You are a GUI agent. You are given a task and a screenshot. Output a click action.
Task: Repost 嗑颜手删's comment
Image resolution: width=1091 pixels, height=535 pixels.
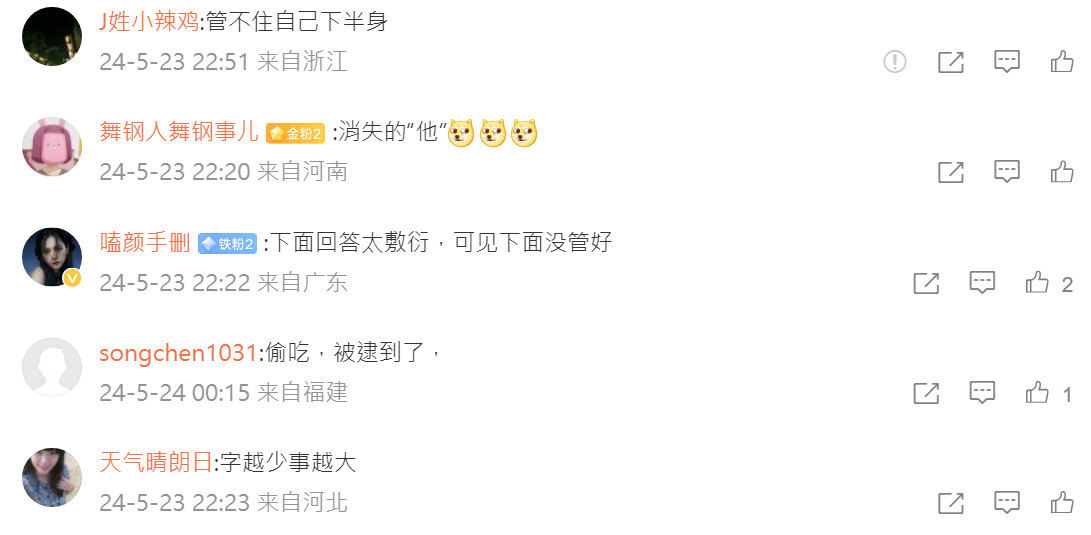pyautogui.click(x=926, y=283)
